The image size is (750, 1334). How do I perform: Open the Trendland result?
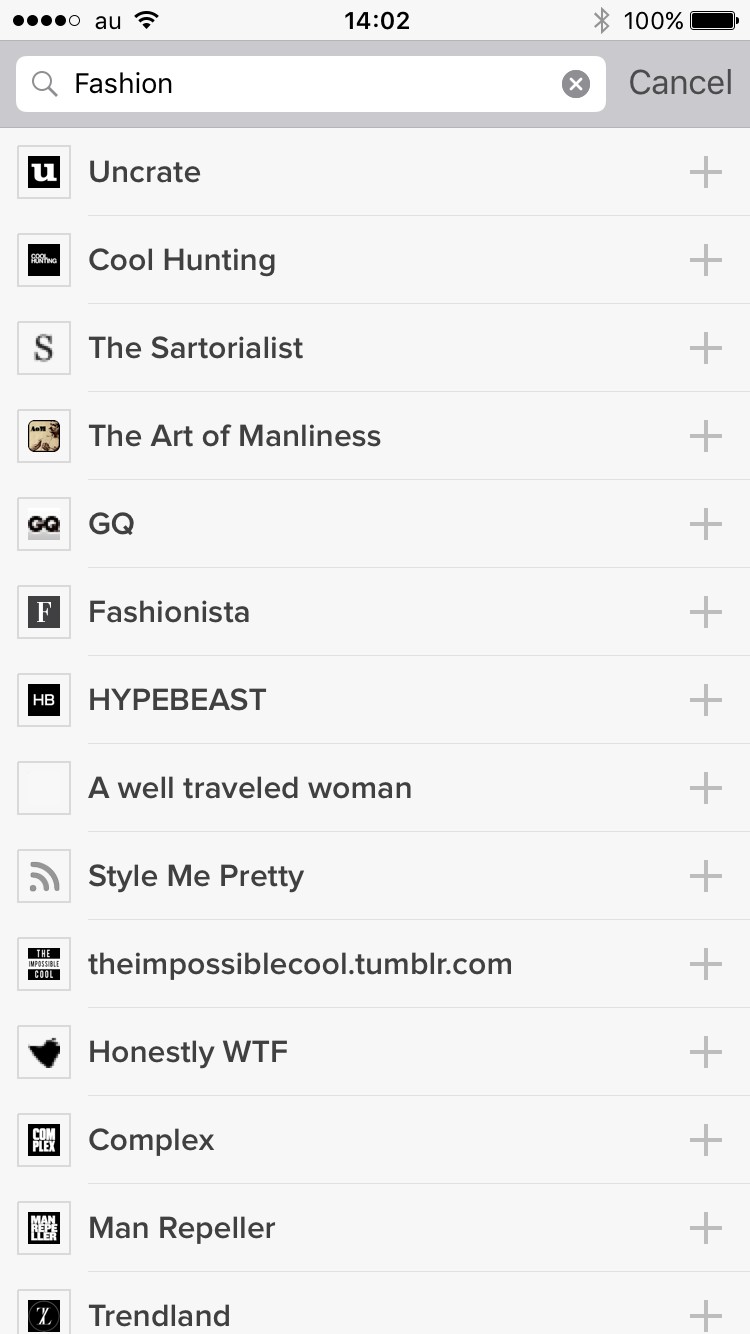pyautogui.click(x=159, y=1314)
